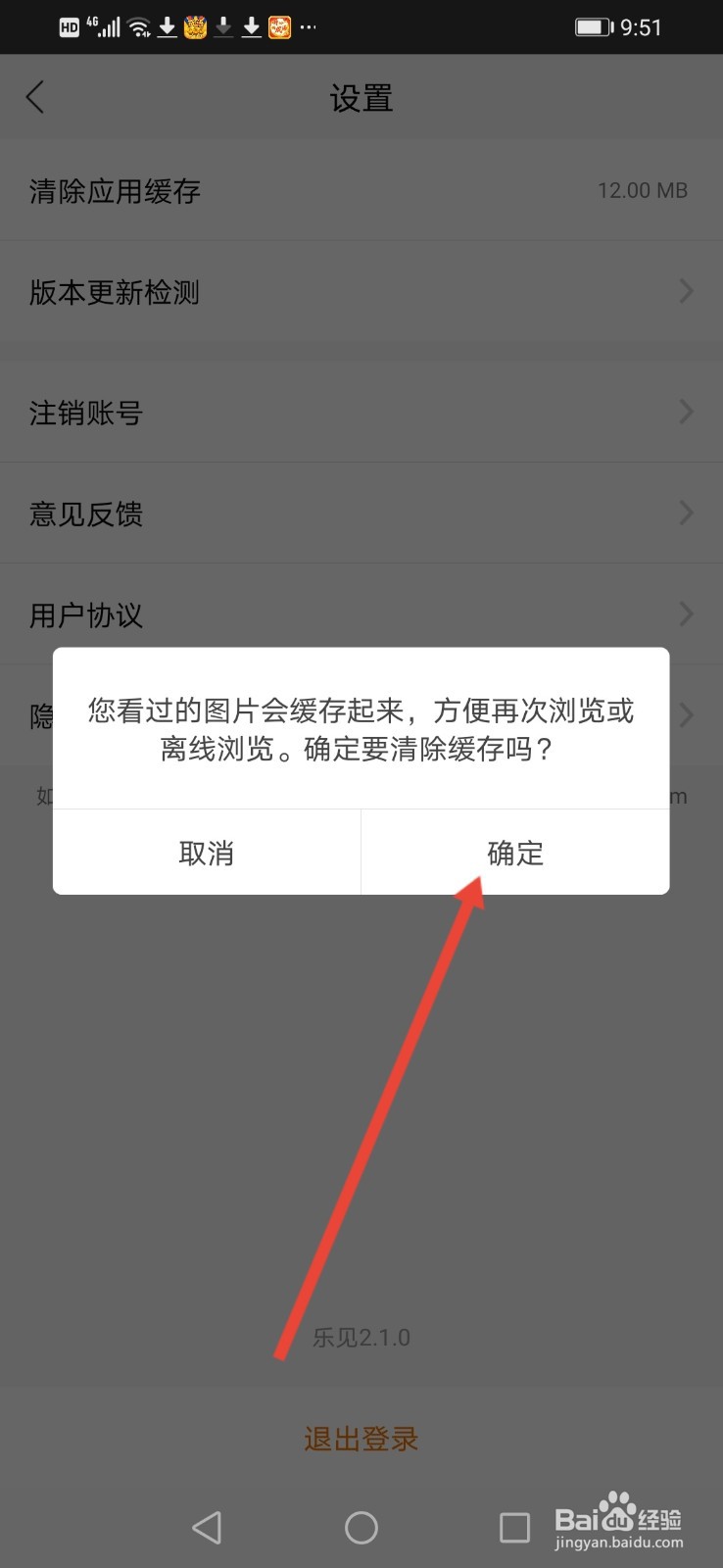Open the 用户协议 entry
This screenshot has height=1568, width=723.
pos(86,614)
